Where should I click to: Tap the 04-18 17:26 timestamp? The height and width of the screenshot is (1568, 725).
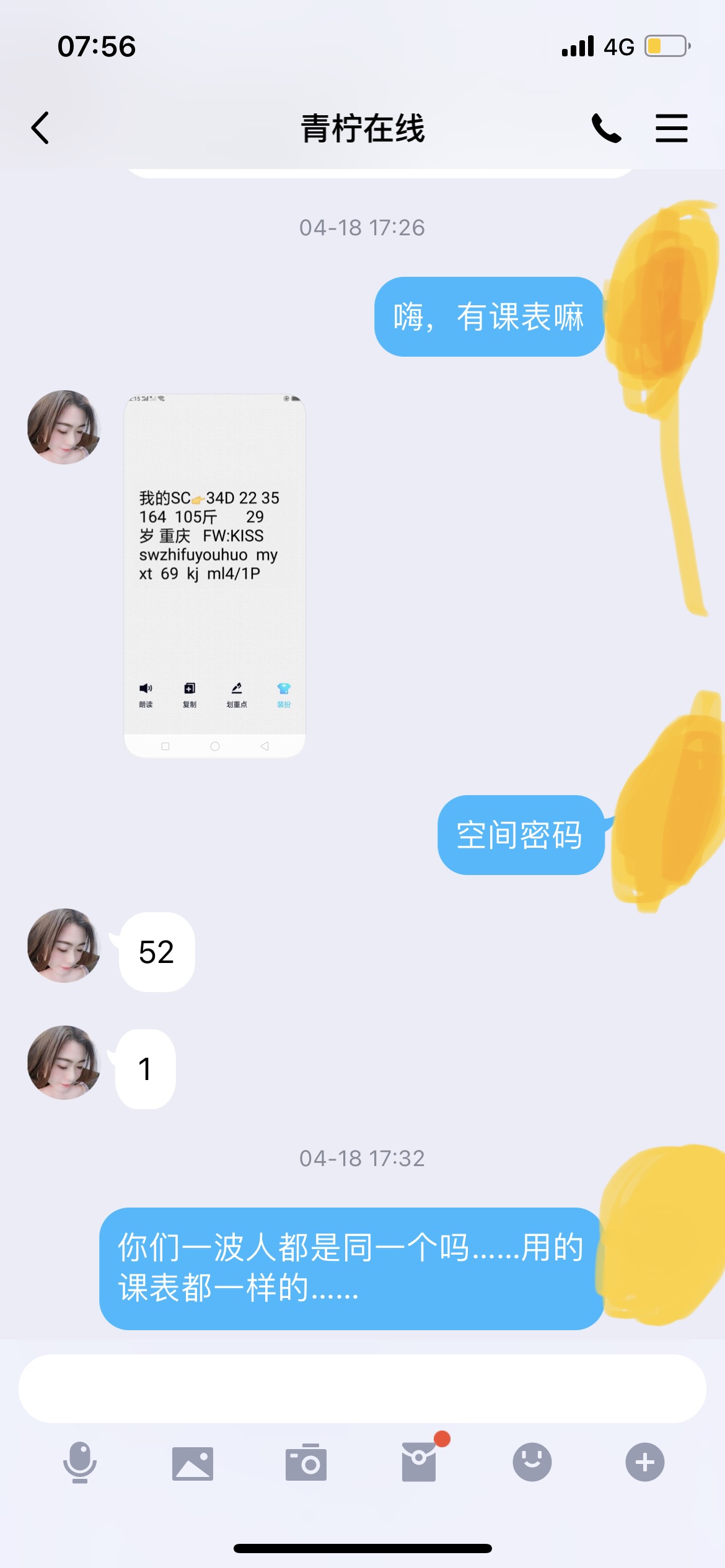(x=362, y=228)
